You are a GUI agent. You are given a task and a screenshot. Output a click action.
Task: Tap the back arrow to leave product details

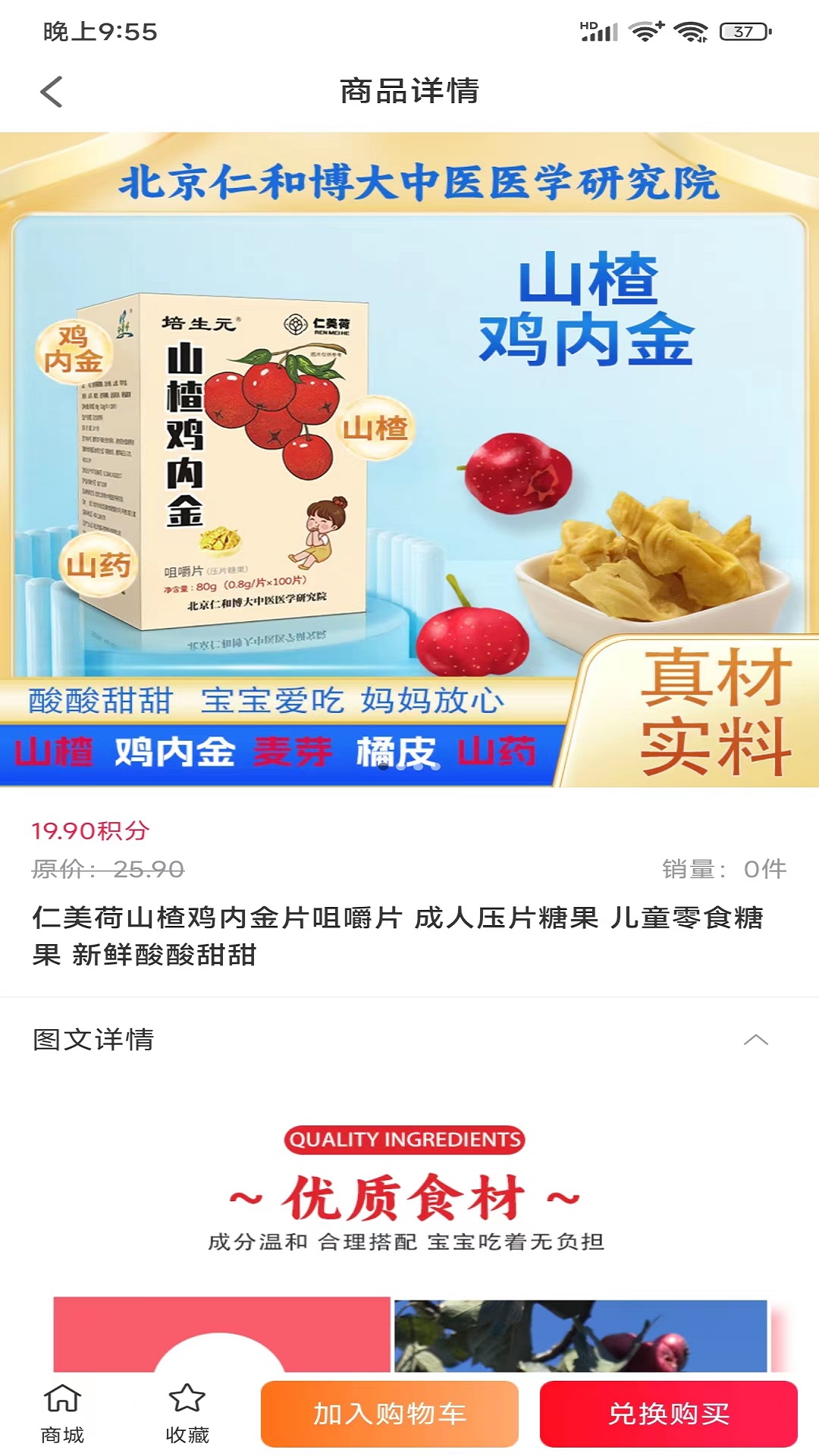click(50, 91)
